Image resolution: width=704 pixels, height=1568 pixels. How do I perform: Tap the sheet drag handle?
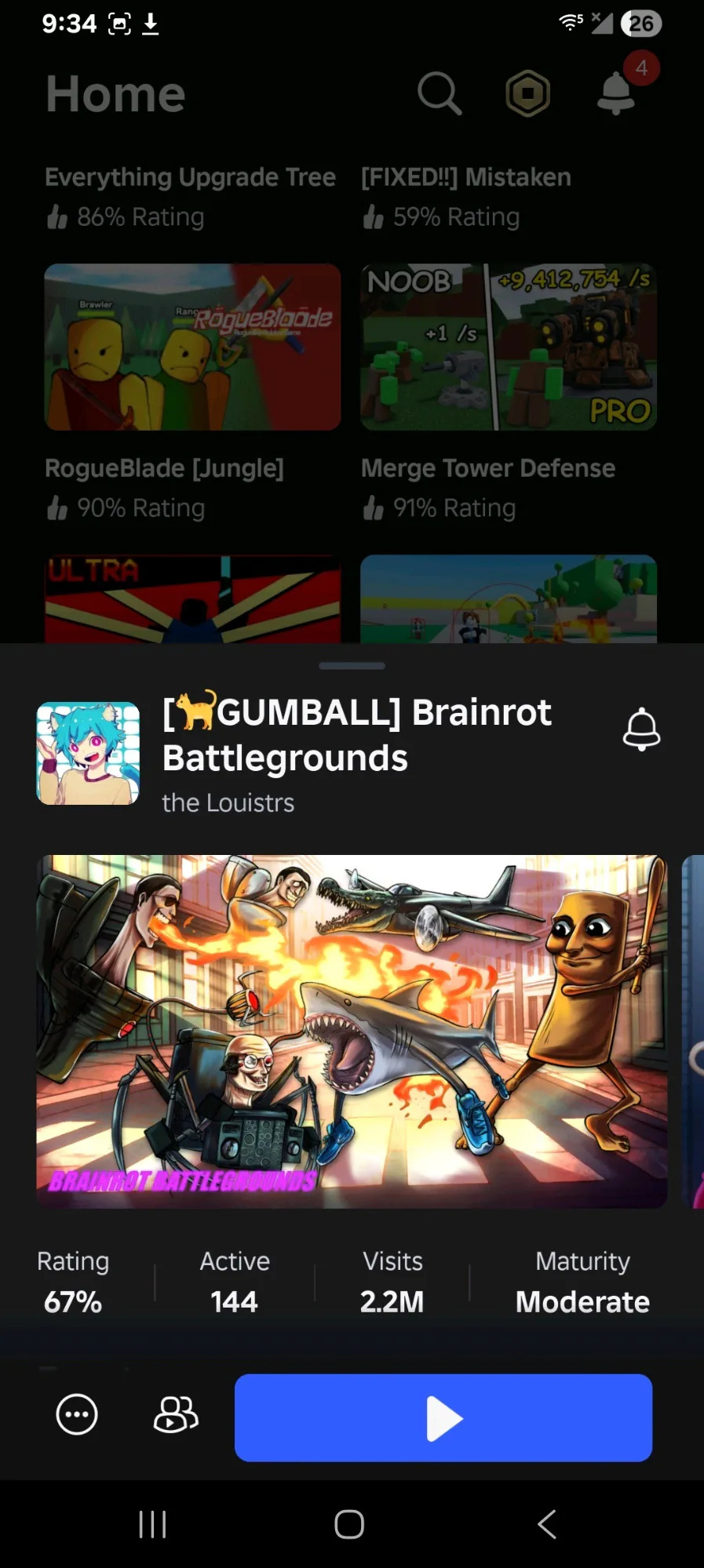pyautogui.click(x=352, y=666)
